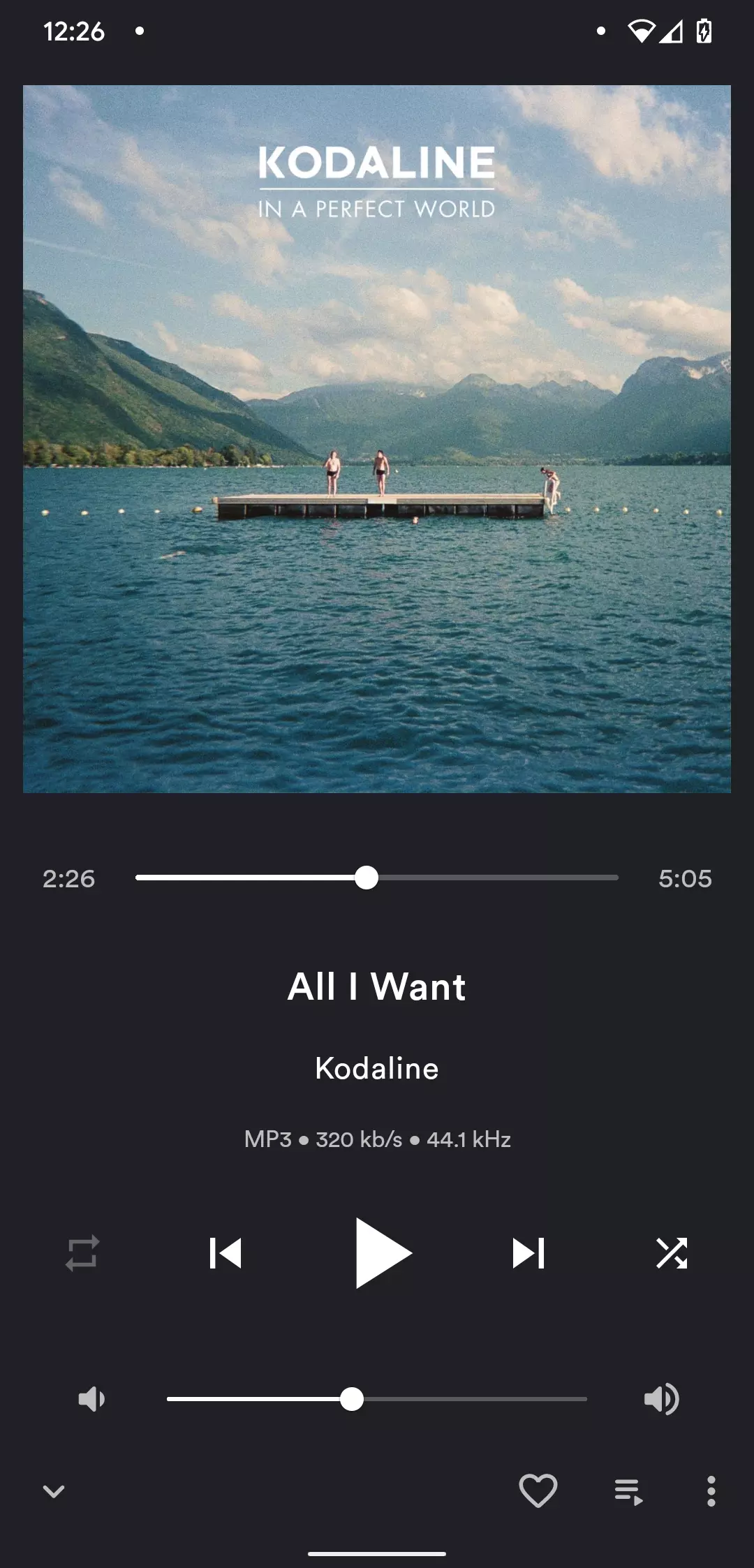The width and height of the screenshot is (754, 1568).
Task: Tap the high volume speaker icon
Action: coord(661,1399)
